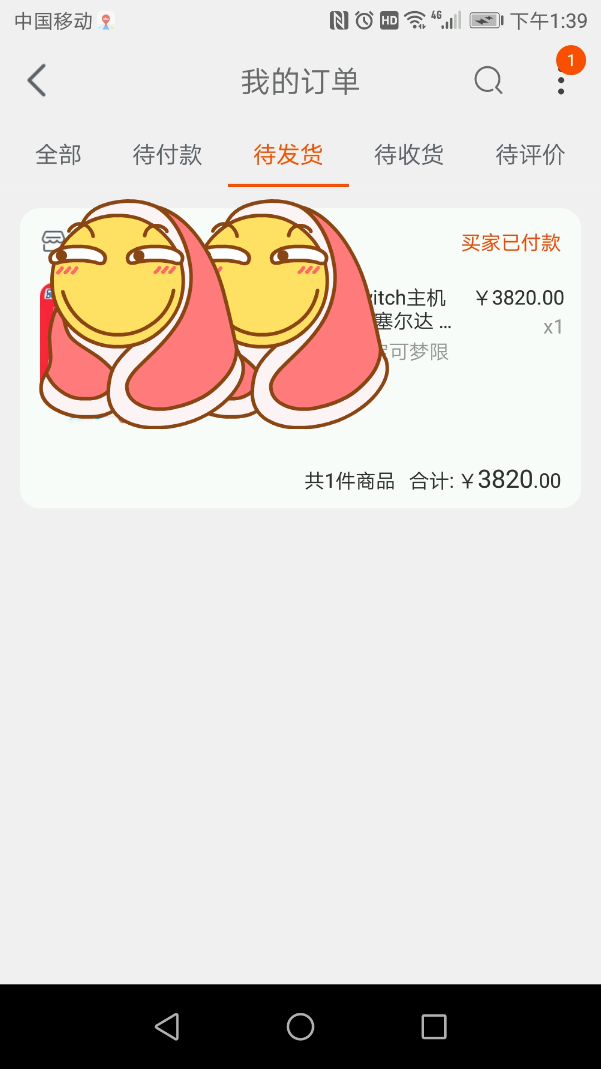Switch to the 全部 tab
601x1069 pixels.
[58, 155]
